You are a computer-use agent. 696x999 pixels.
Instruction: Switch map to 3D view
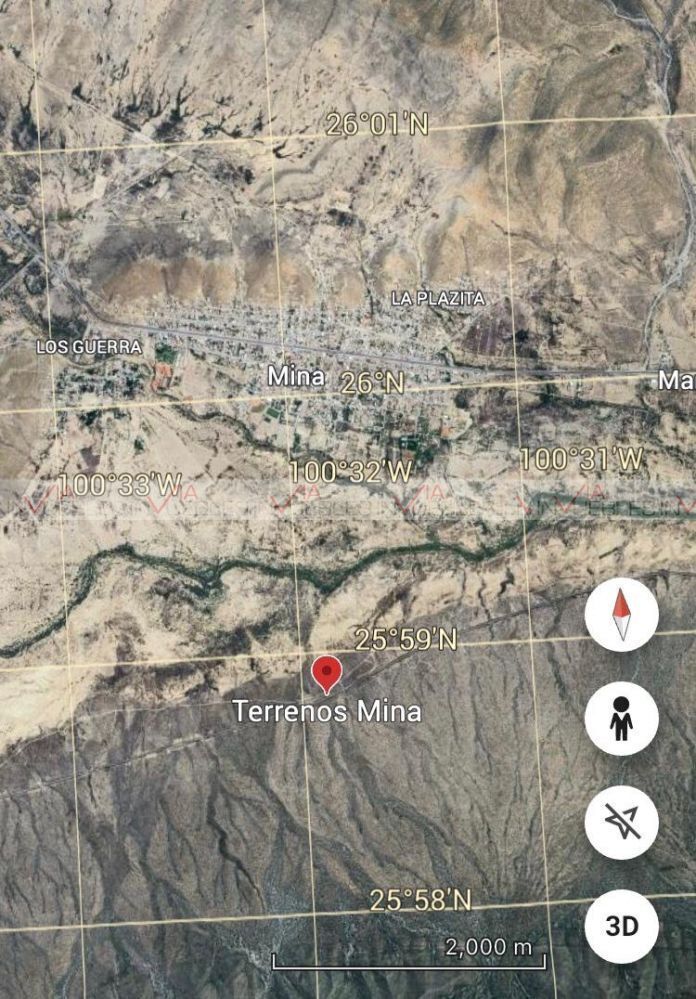coord(622,926)
